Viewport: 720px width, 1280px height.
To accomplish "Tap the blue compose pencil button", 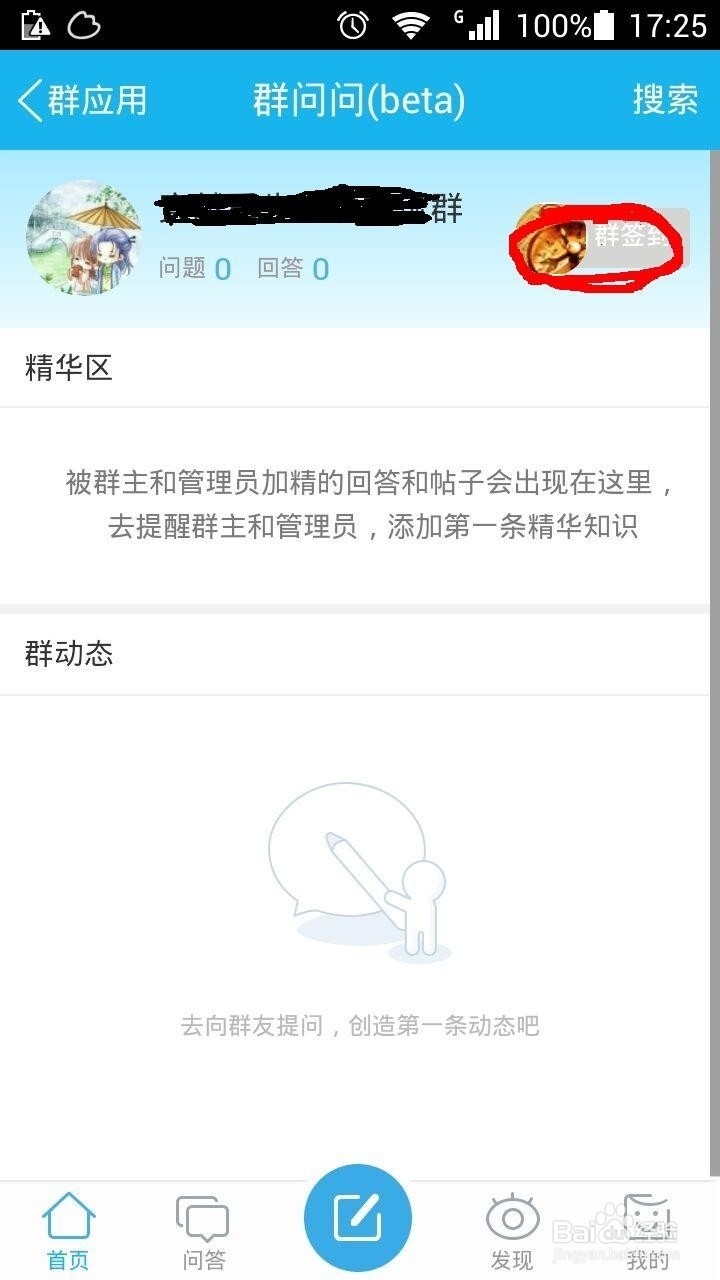I will pos(358,1216).
